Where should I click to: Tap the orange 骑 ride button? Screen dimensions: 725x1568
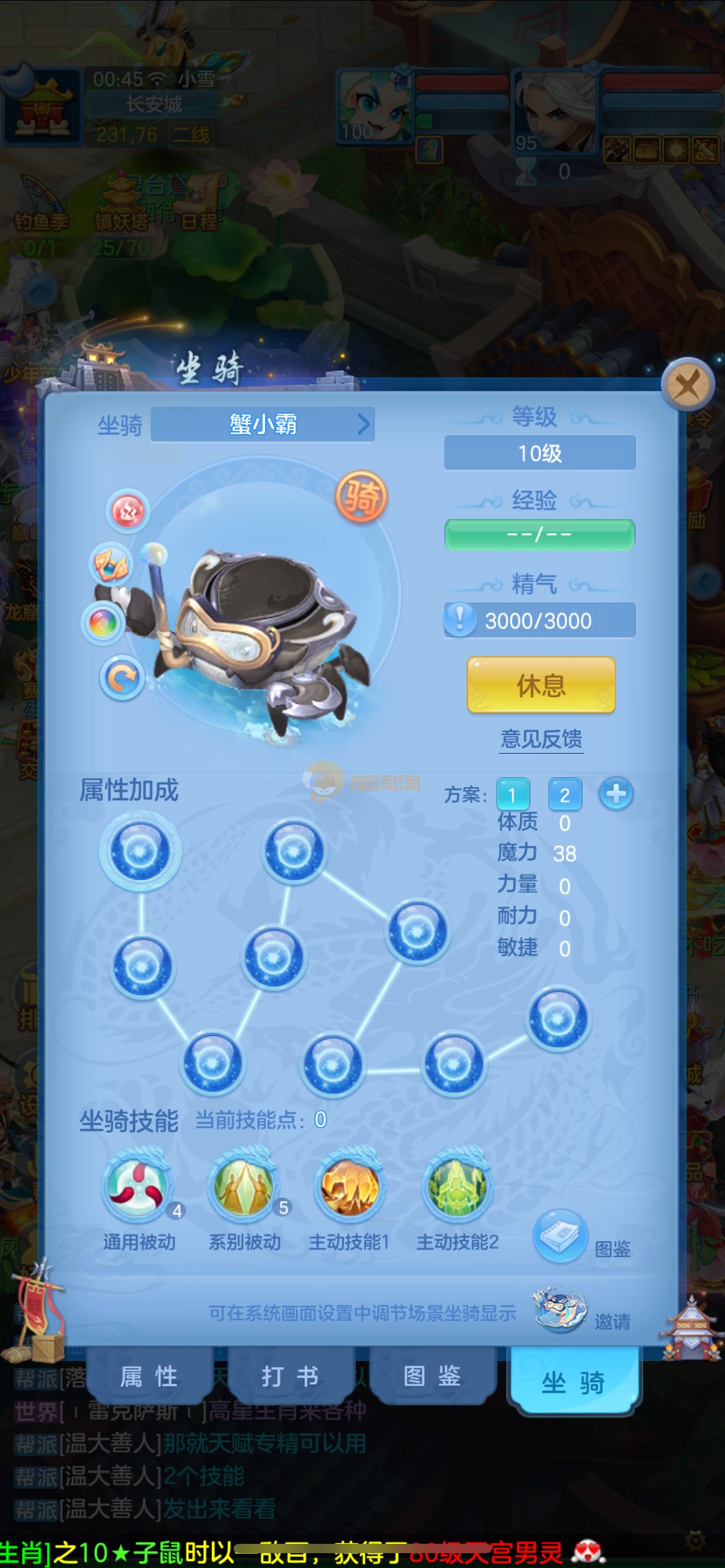pos(361,497)
